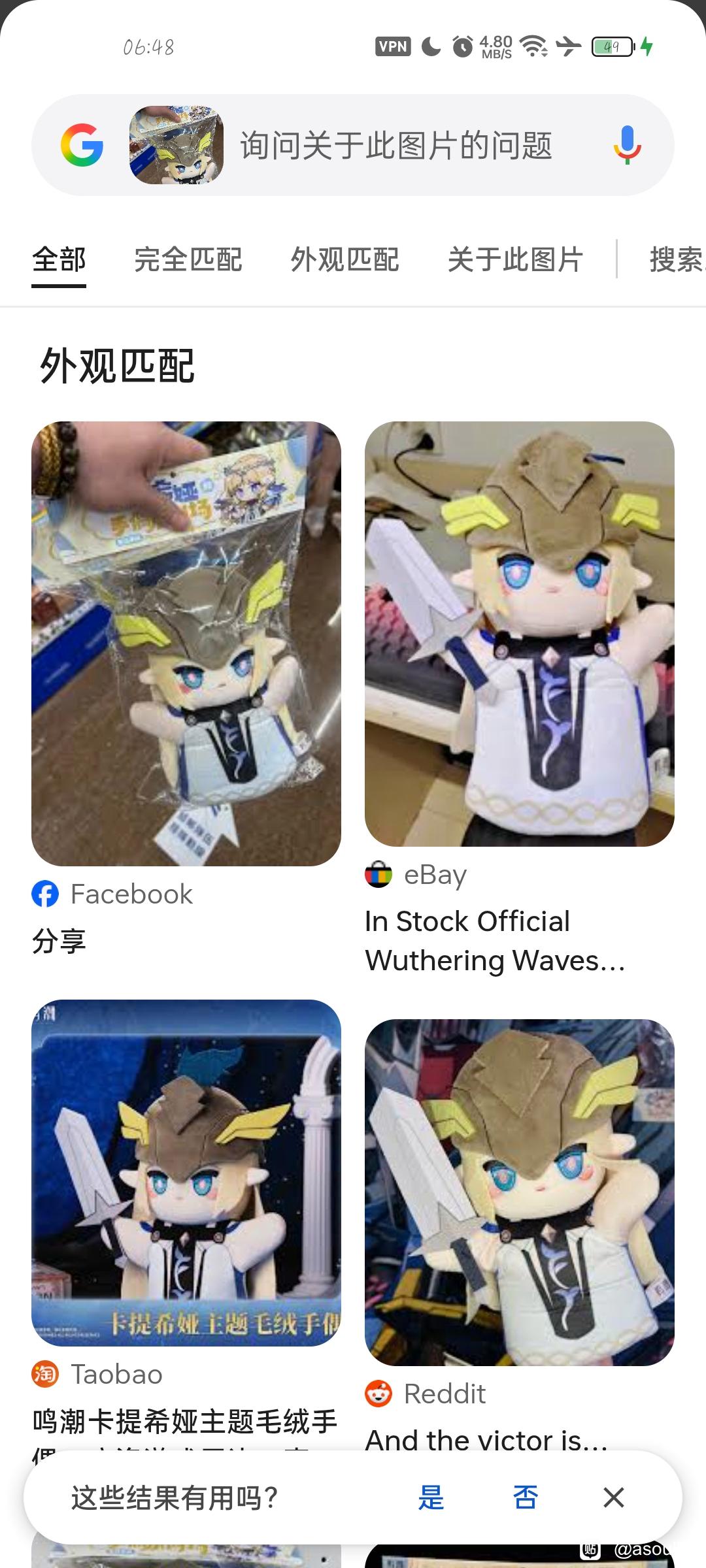Answer 是 to the results feedback prompt
Image resolution: width=706 pixels, height=1568 pixels.
(431, 1497)
